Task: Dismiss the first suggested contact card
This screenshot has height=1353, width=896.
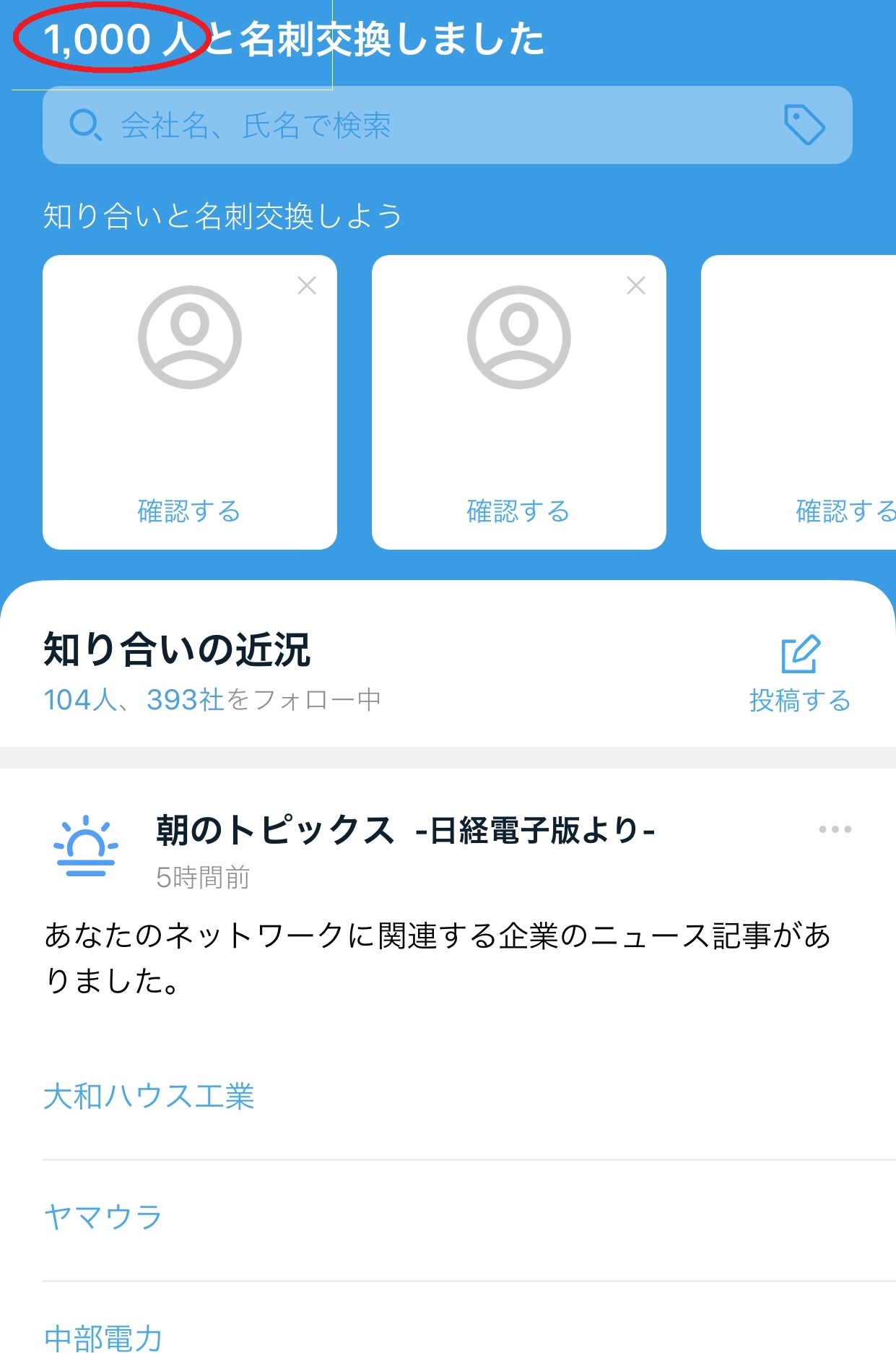Action: click(x=307, y=286)
